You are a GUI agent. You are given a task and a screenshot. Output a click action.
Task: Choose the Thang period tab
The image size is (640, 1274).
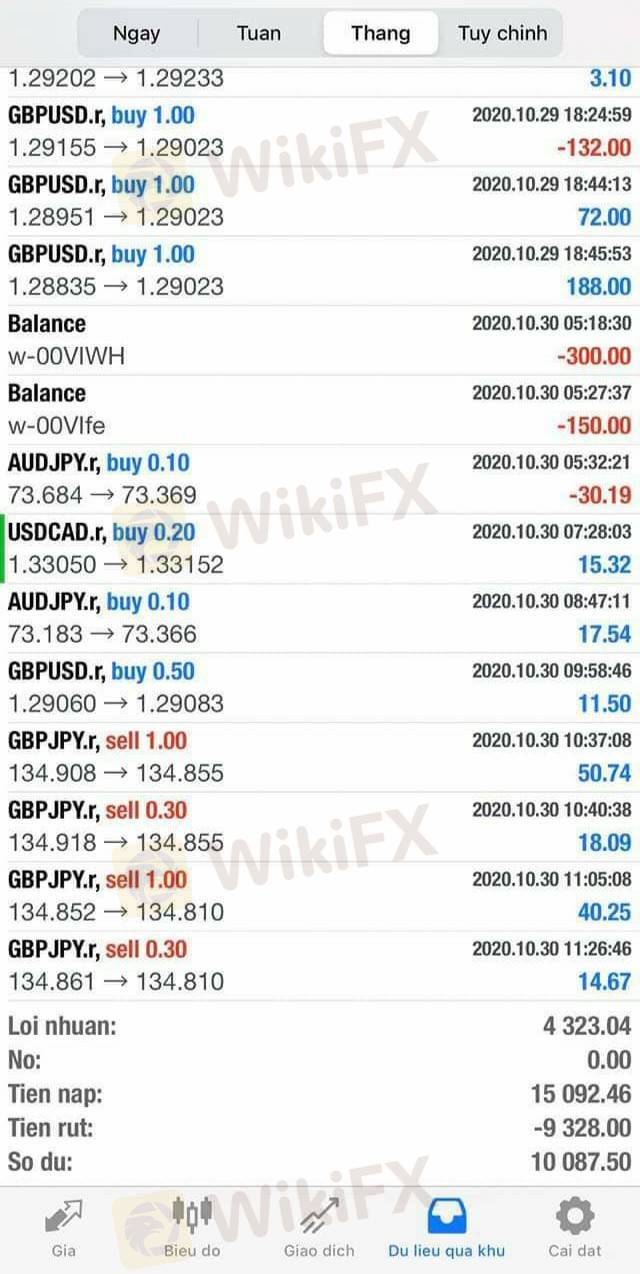click(x=380, y=33)
